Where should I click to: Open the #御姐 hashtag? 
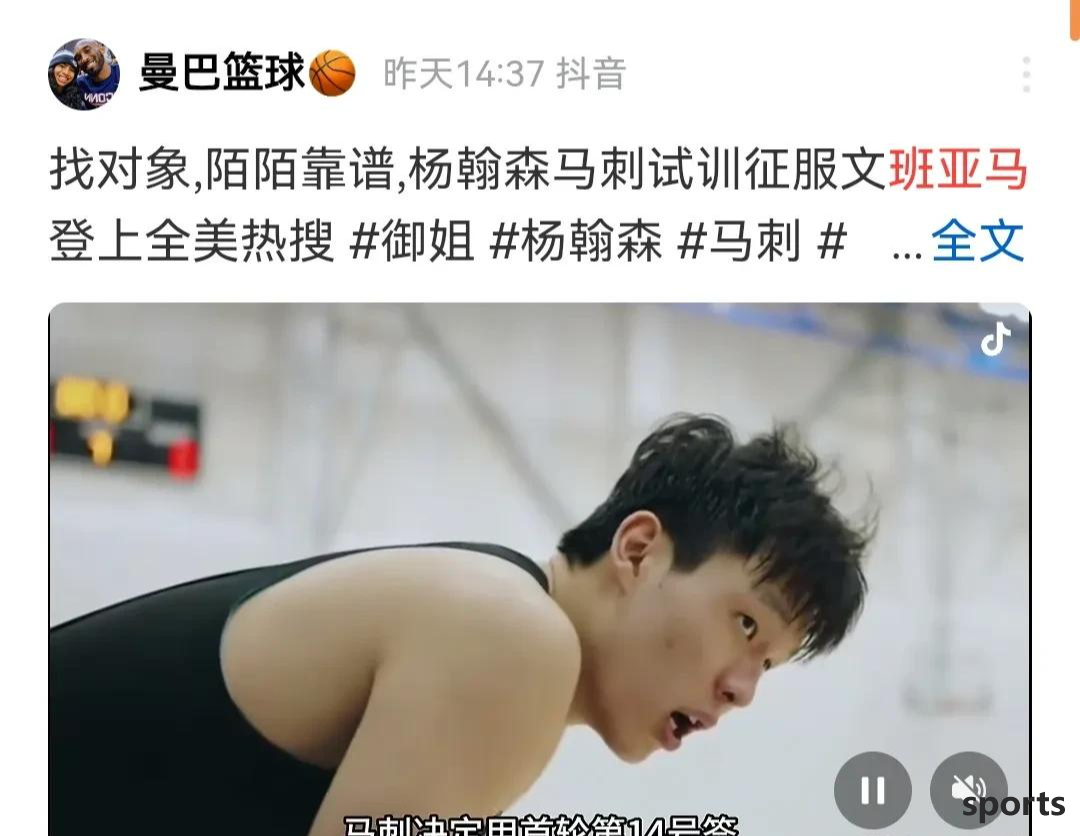411,241
